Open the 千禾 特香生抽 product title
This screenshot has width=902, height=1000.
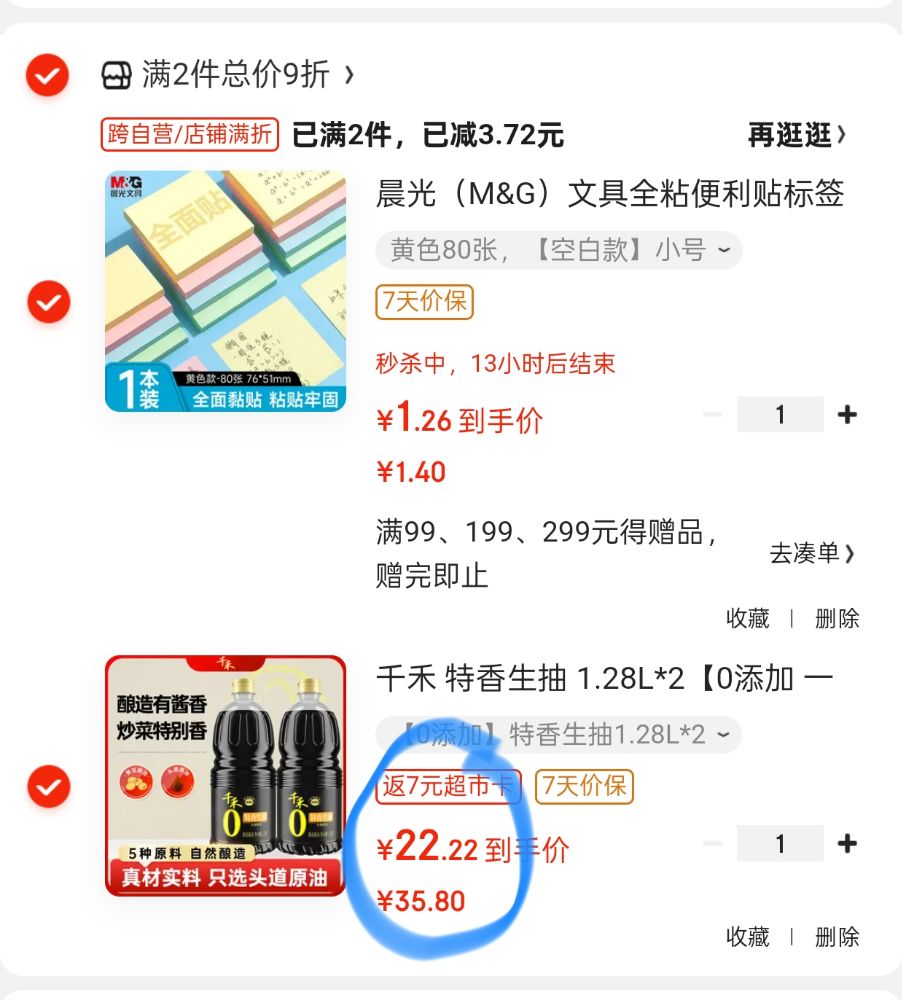click(x=604, y=679)
